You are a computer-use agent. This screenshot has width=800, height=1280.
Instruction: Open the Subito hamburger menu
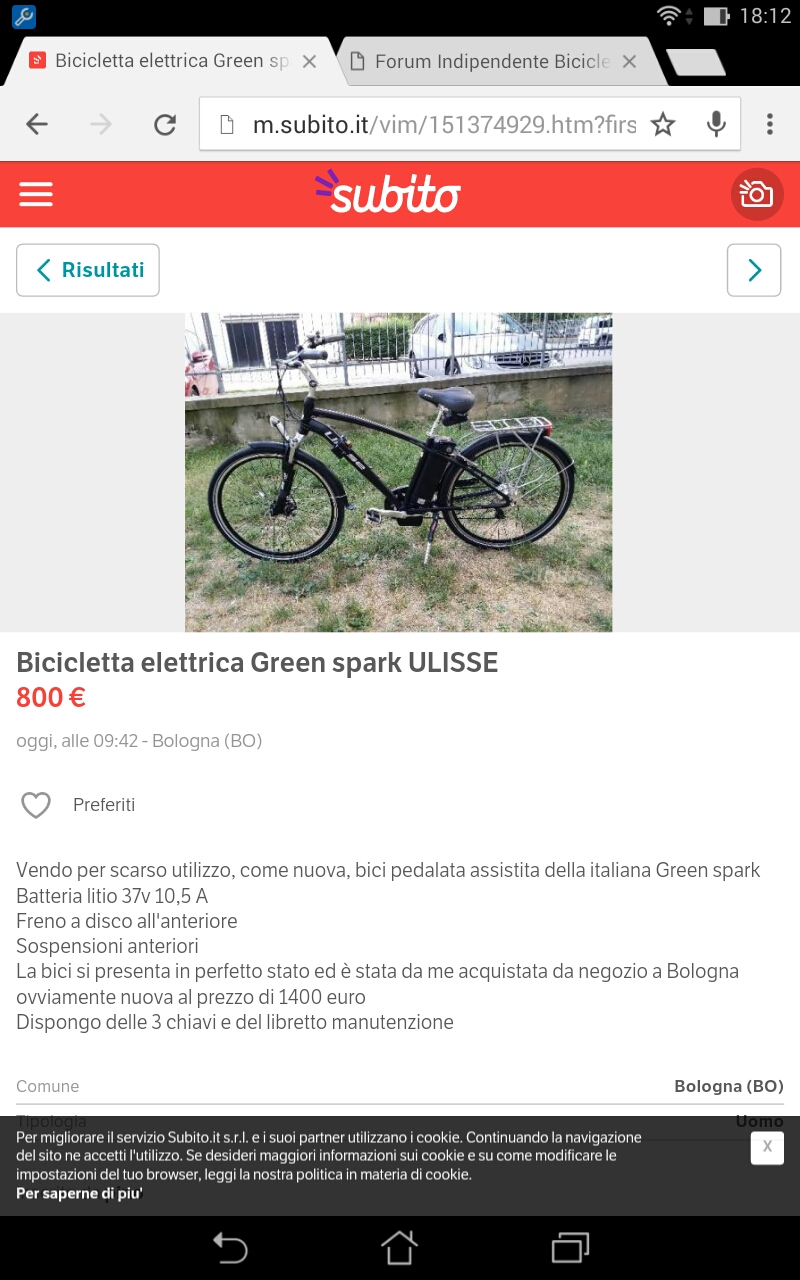(x=36, y=194)
